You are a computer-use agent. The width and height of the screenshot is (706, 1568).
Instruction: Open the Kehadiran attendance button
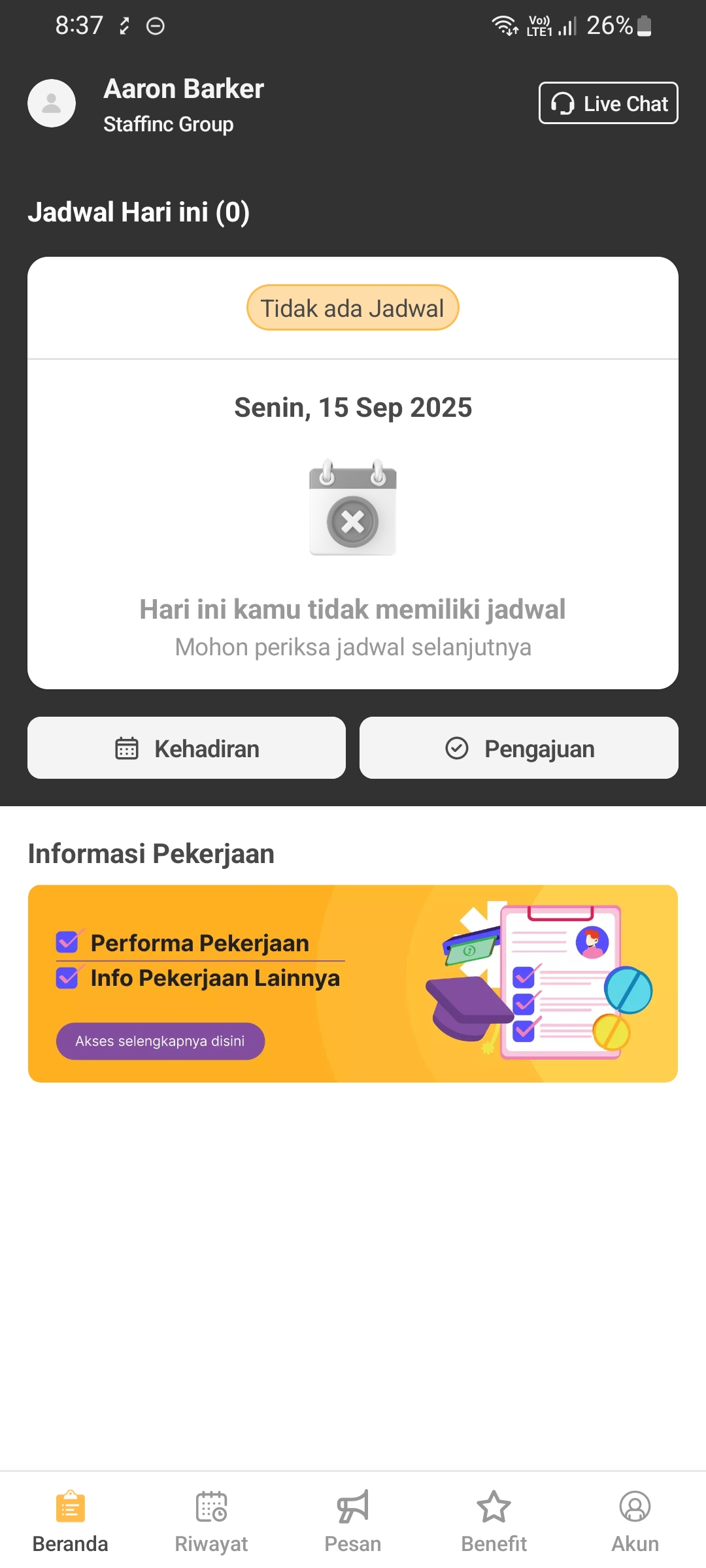186,748
